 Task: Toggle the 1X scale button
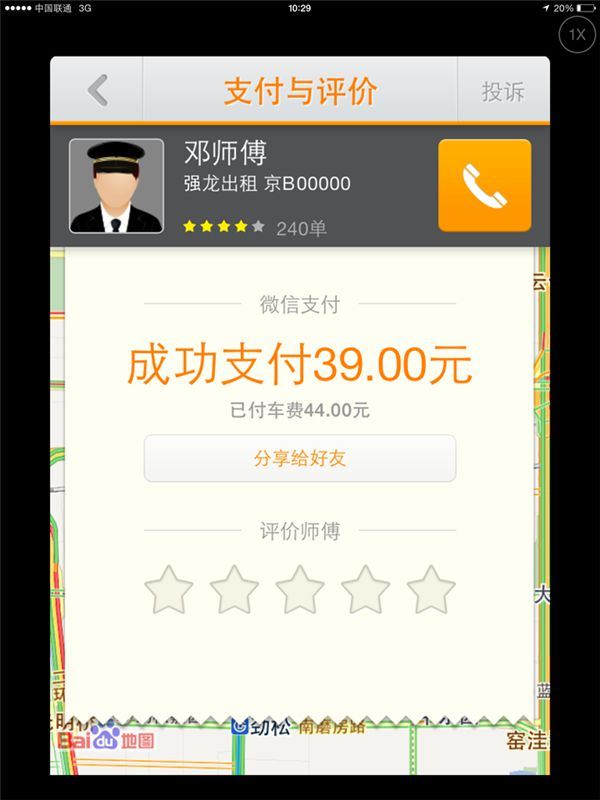coord(577,35)
